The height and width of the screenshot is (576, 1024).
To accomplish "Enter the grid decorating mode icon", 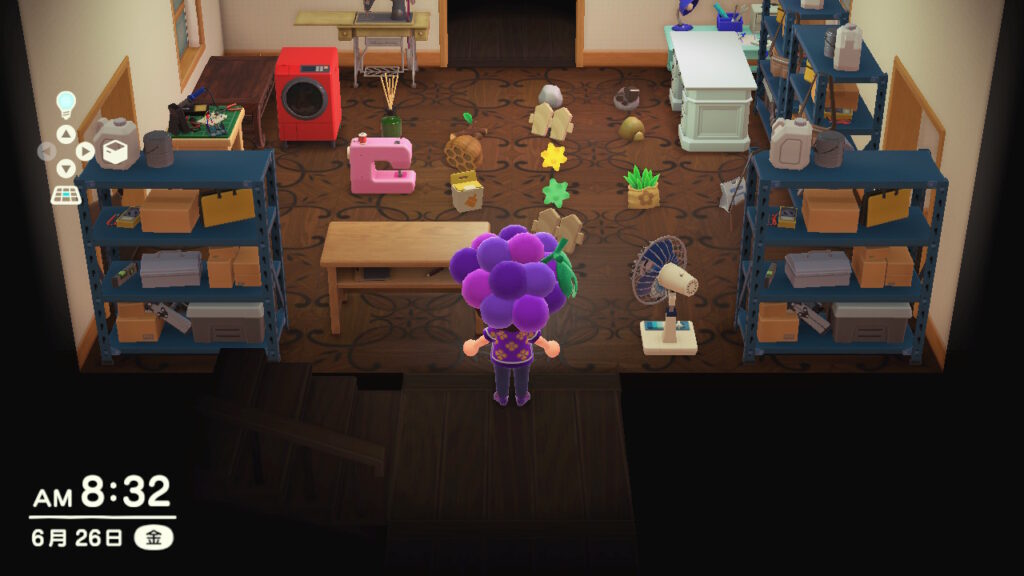I will click(66, 195).
